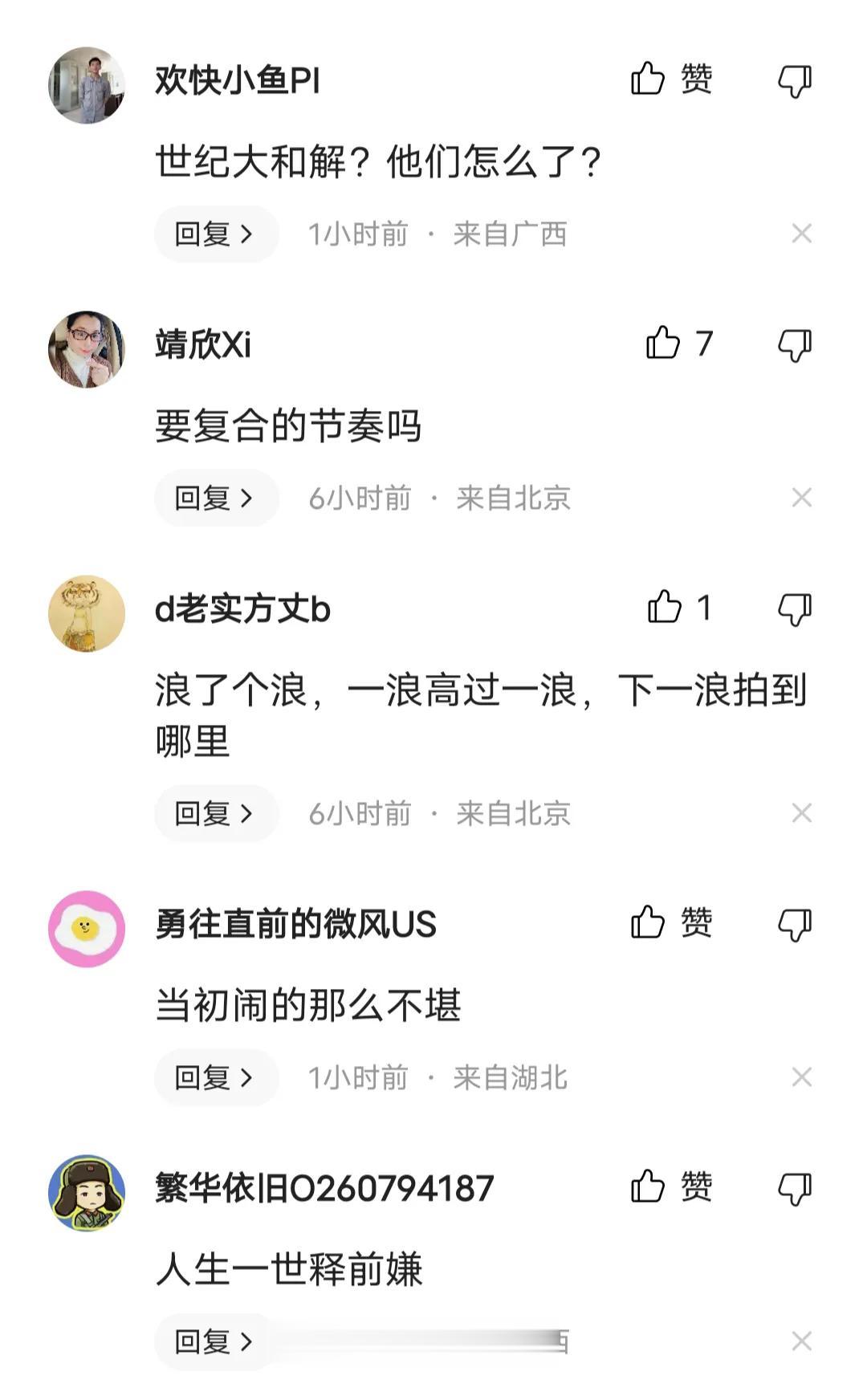867x1400 pixels.
Task: Dislike 靖欣Xi's comment
Action: click(795, 345)
